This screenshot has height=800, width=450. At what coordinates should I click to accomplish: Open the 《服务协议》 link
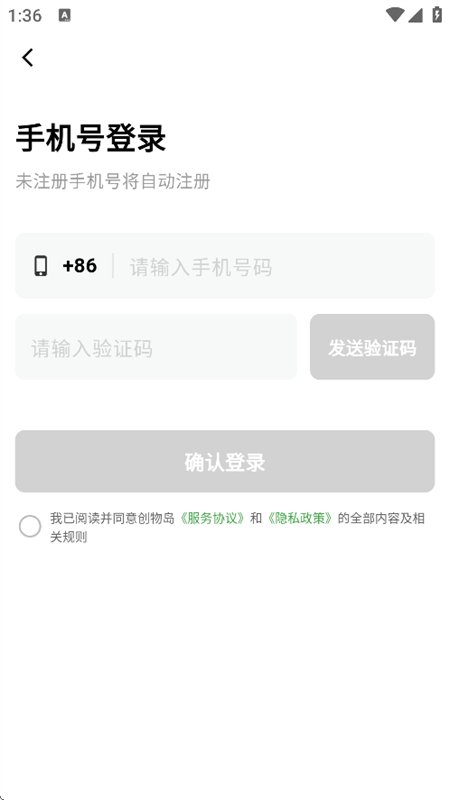click(x=213, y=519)
